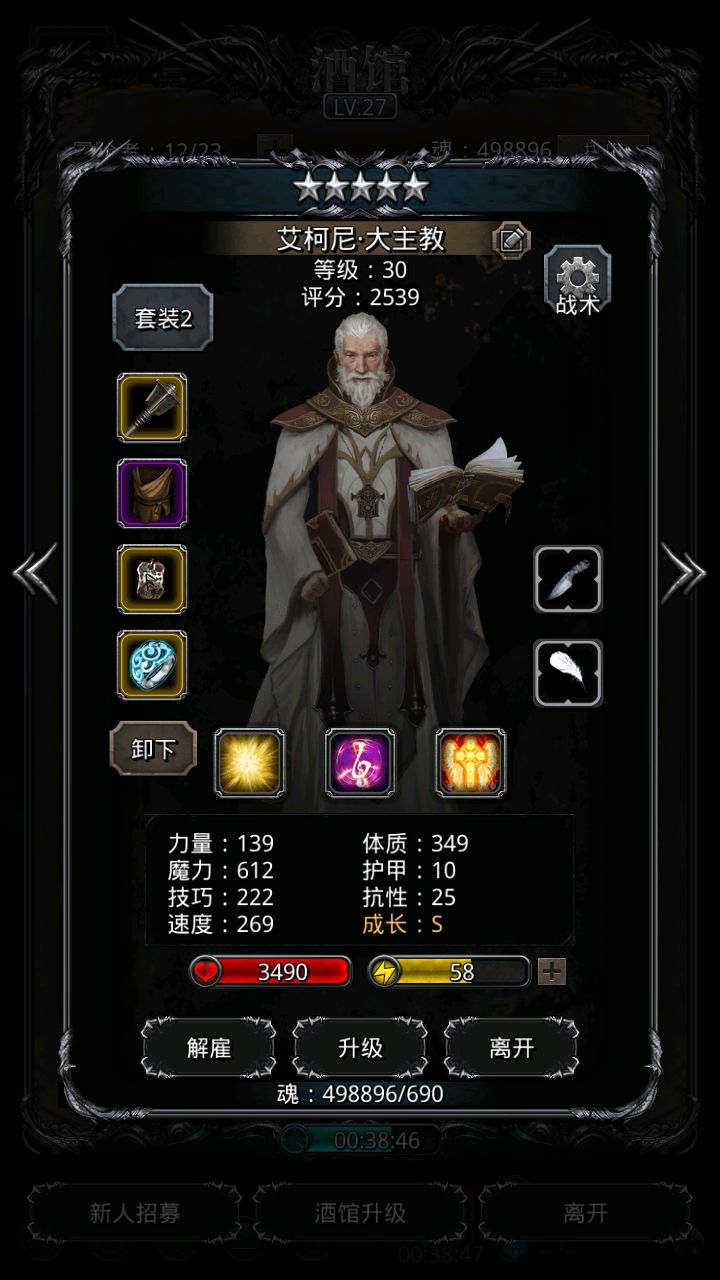Click 解雇 to dismiss the hero

click(207, 1047)
